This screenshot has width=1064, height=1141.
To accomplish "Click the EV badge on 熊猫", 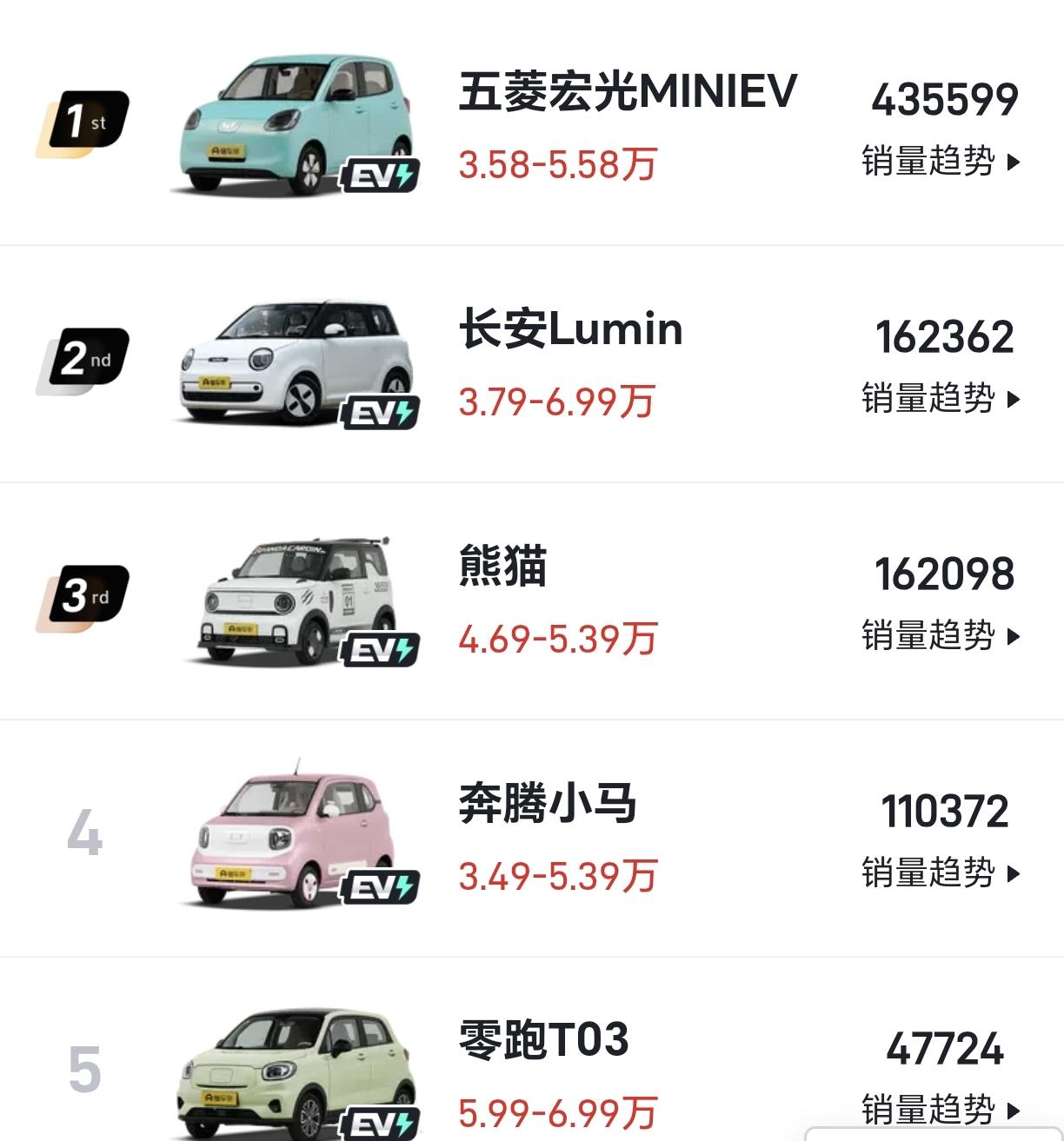I will [x=381, y=647].
